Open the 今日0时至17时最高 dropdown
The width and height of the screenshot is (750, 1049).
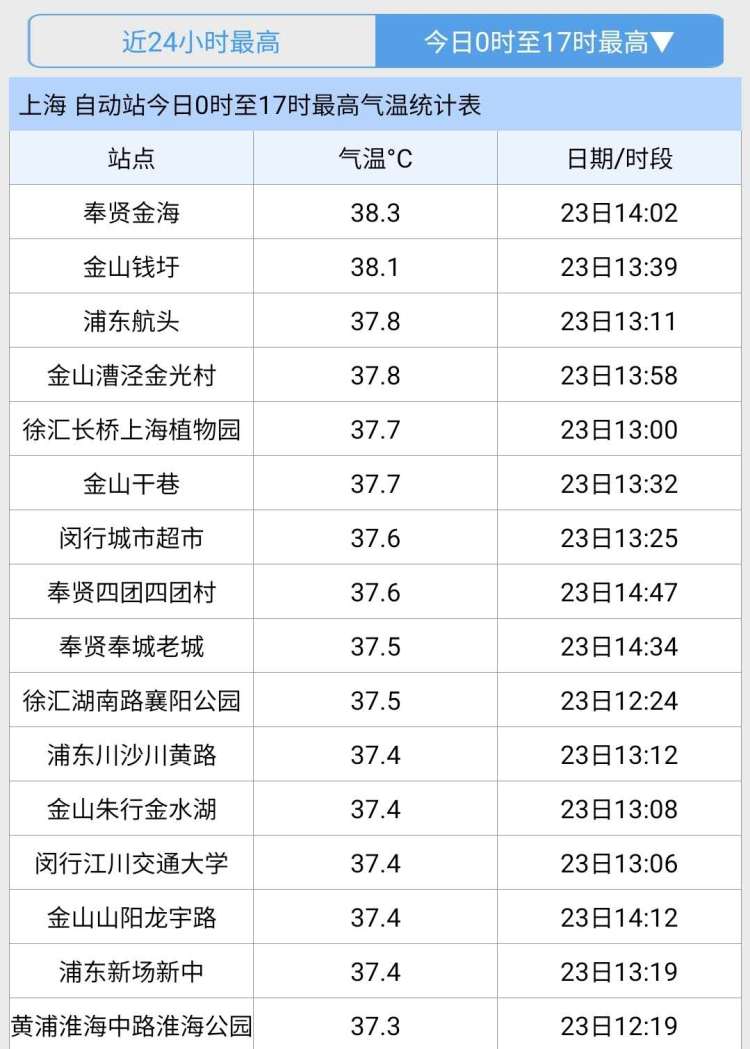pos(549,42)
